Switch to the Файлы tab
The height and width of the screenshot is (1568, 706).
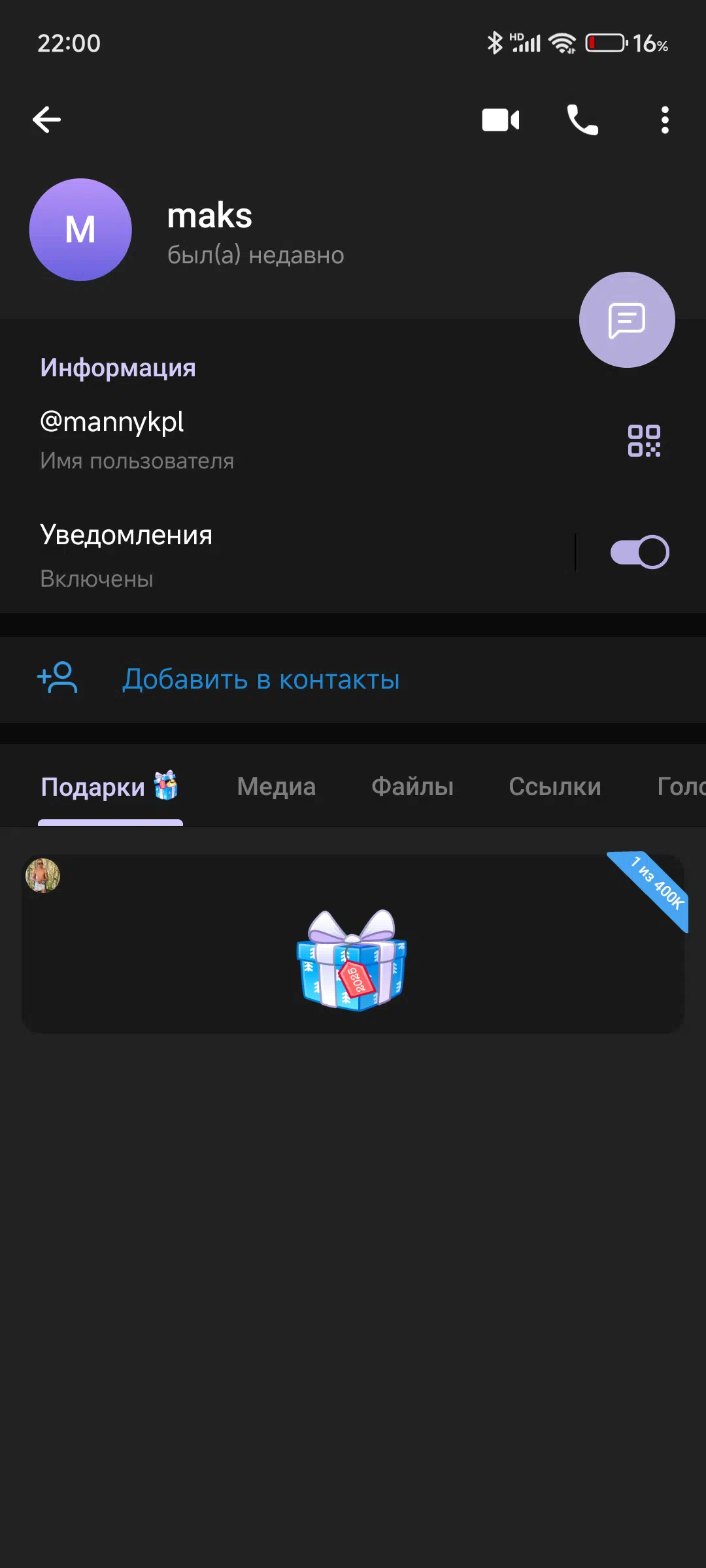412,787
